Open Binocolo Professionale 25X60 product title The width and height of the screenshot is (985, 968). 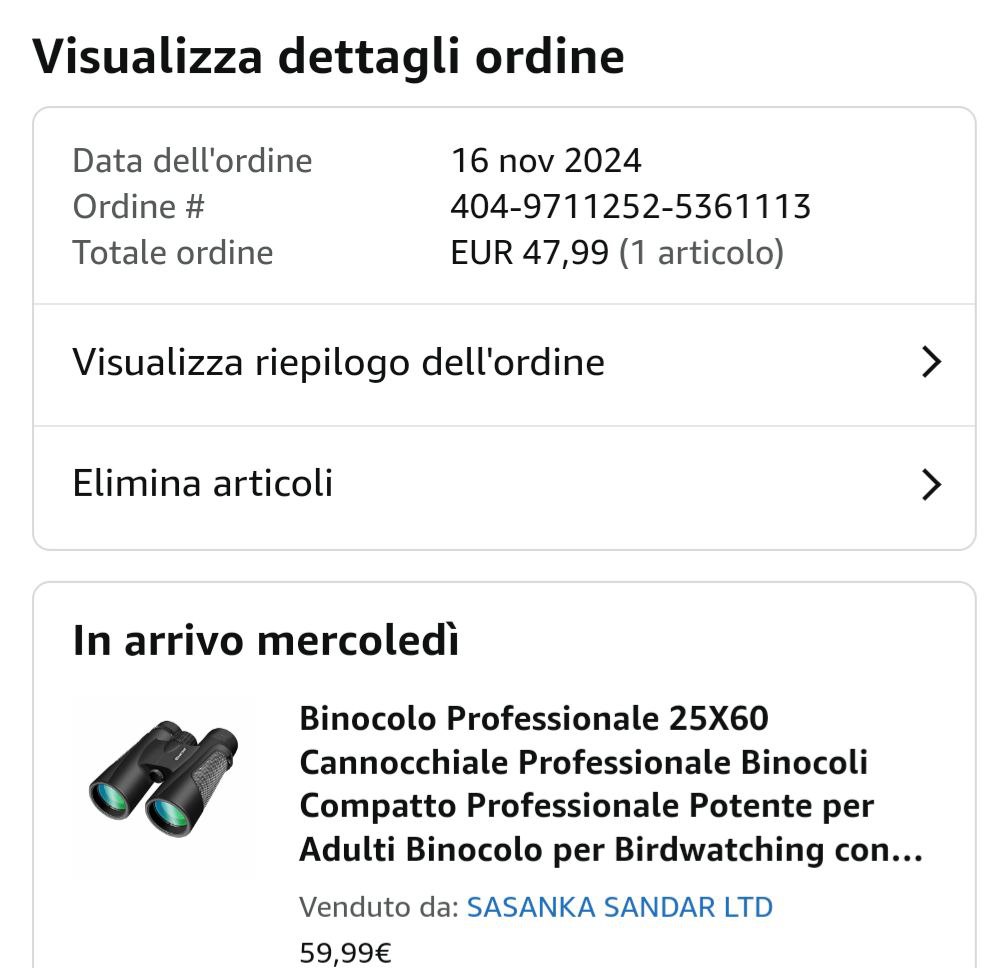pos(610,784)
